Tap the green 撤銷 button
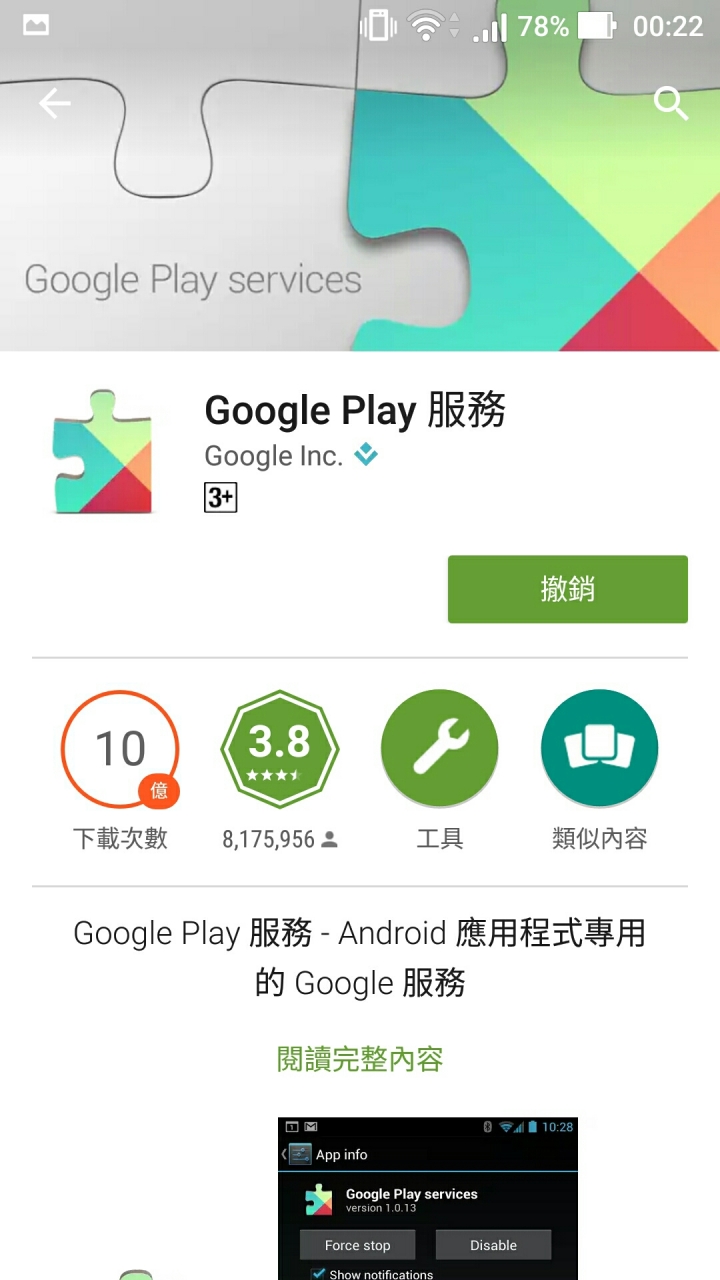This screenshot has height=1280, width=720. 567,589
